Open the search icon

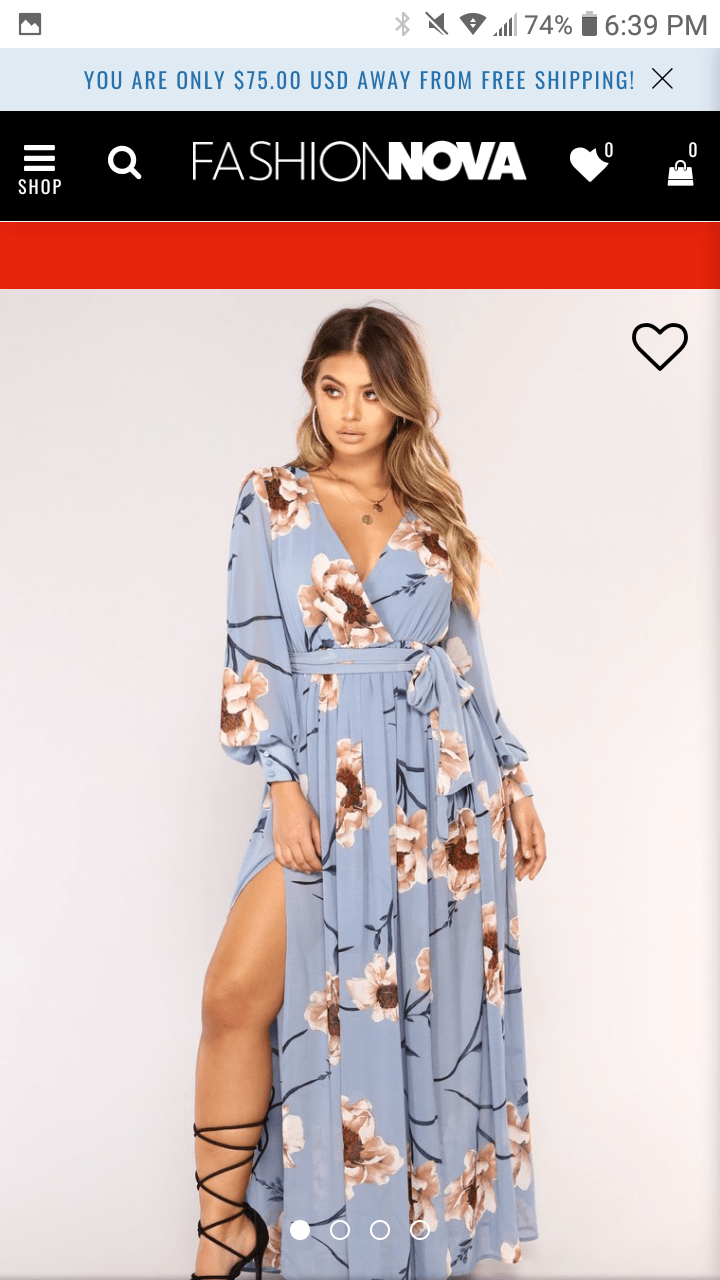125,162
